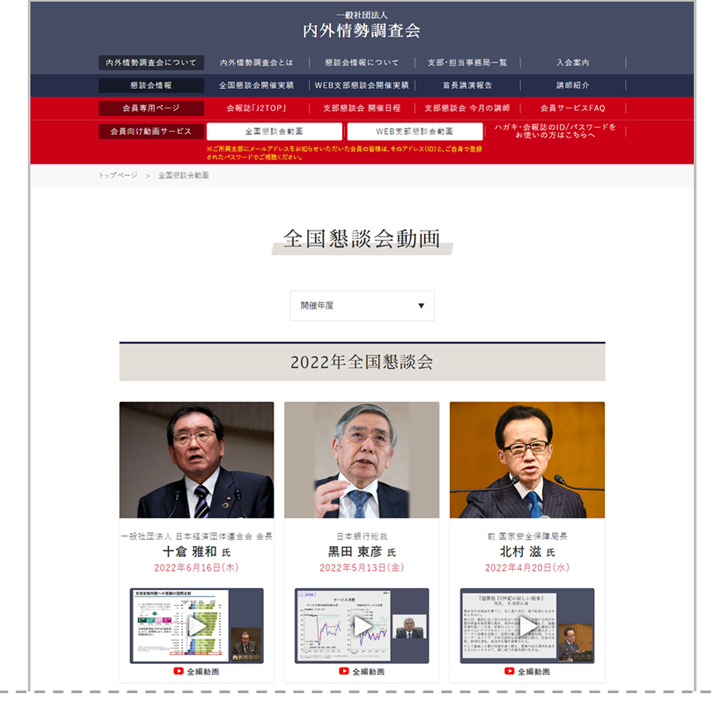The height and width of the screenshot is (704, 720).
Task: Open ハガキ・会報誌のID/パスワード help link
Action: pos(556,131)
